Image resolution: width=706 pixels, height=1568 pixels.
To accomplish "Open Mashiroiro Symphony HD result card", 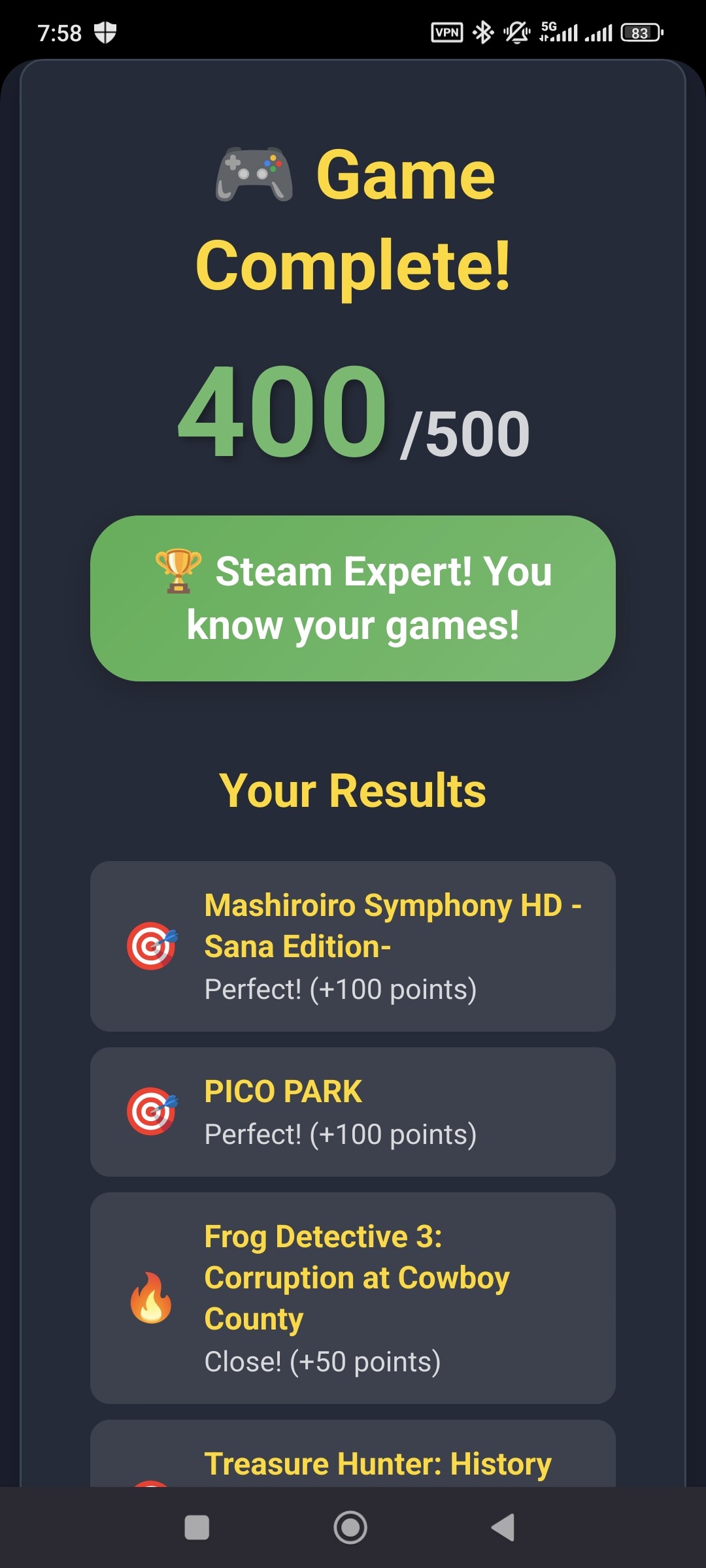I will pos(353,946).
